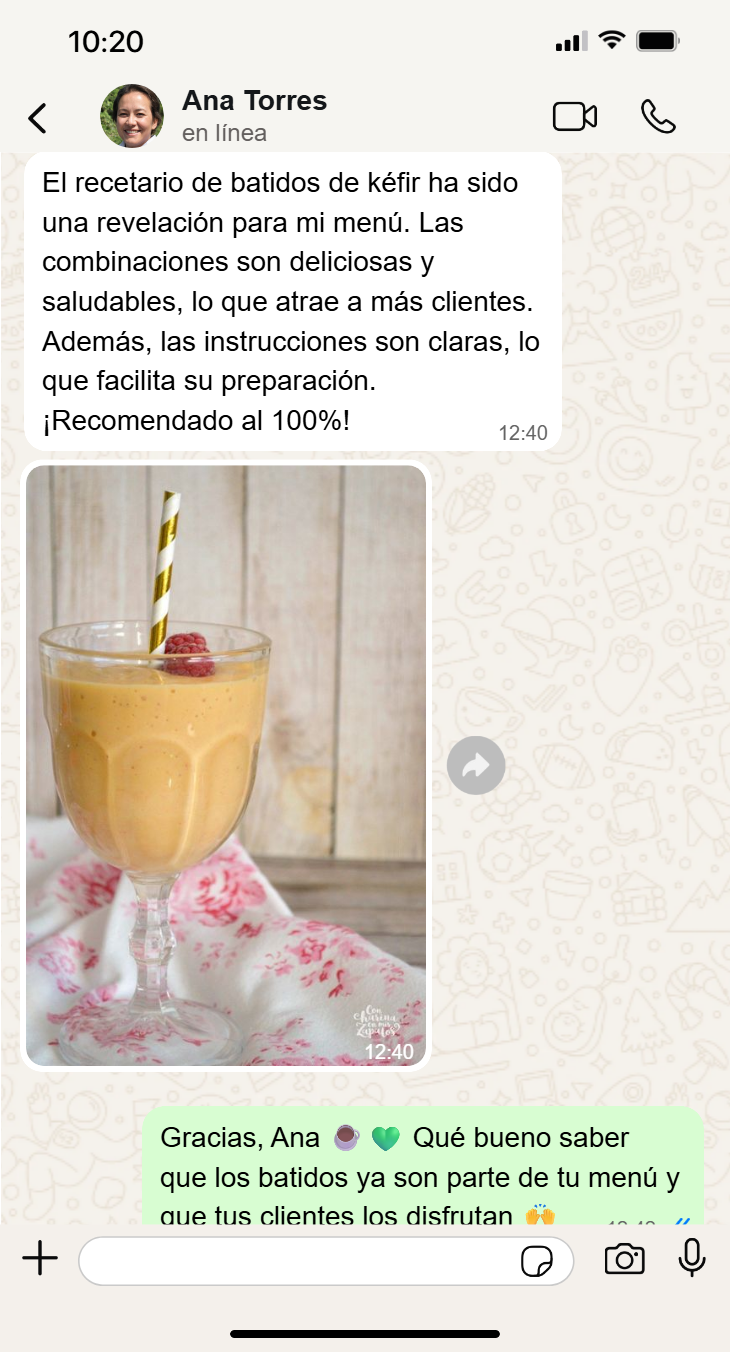This screenshot has width=730, height=1352.
Task: Start a video call with Ana Torres
Action: tap(575, 117)
